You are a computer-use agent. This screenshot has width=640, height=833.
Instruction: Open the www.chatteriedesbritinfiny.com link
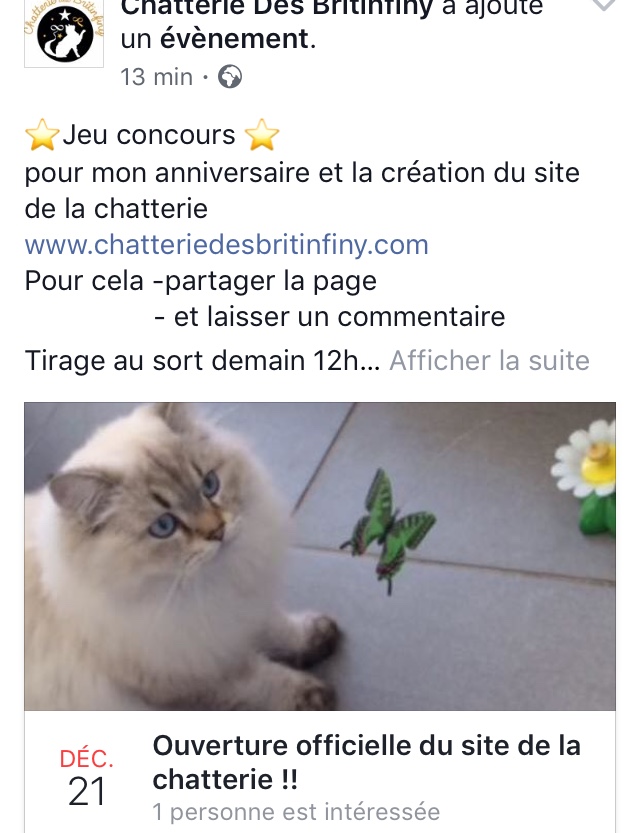[x=226, y=245]
